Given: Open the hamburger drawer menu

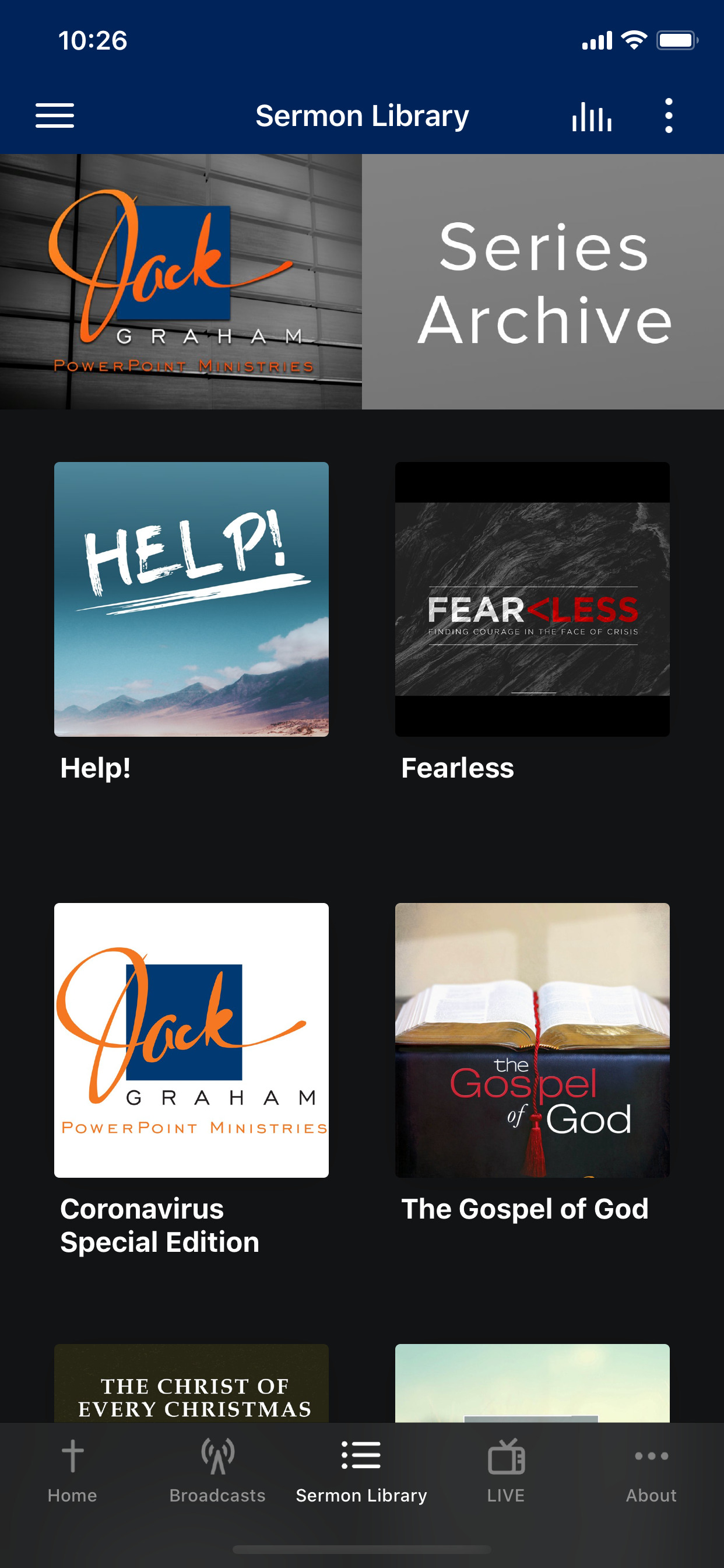Looking at the screenshot, I should click(55, 116).
